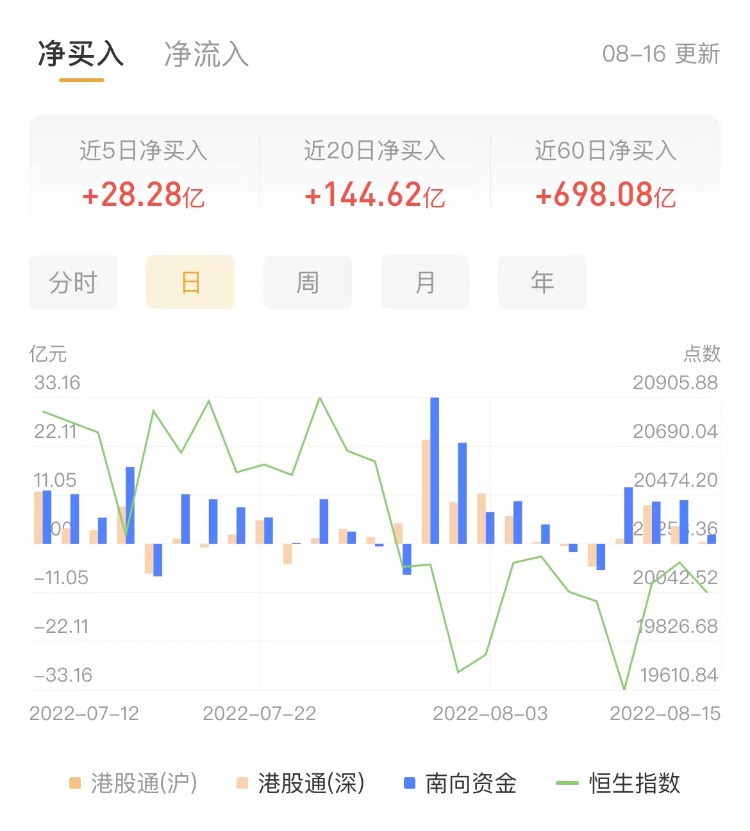The width and height of the screenshot is (750, 831).
Task: Select the 分时 time period
Action: pos(73,282)
